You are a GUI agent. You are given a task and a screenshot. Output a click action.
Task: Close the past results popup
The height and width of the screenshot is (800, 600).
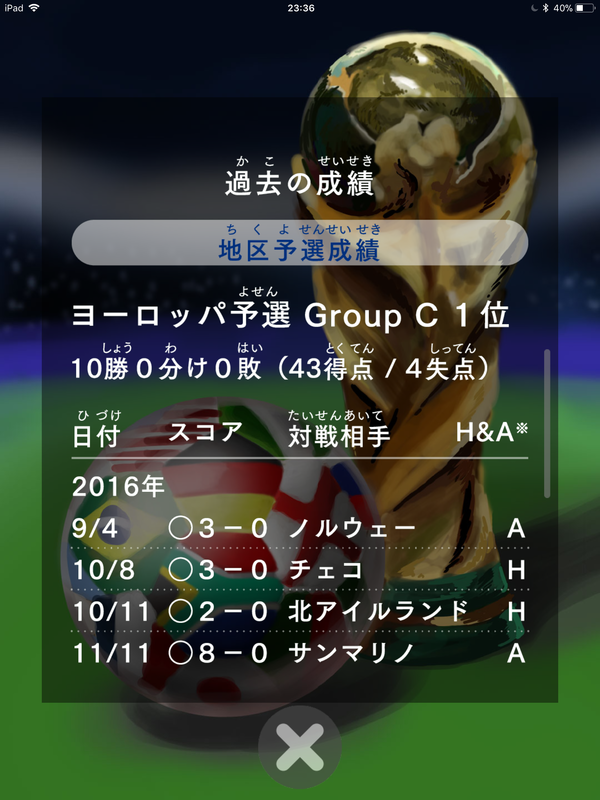point(299,747)
